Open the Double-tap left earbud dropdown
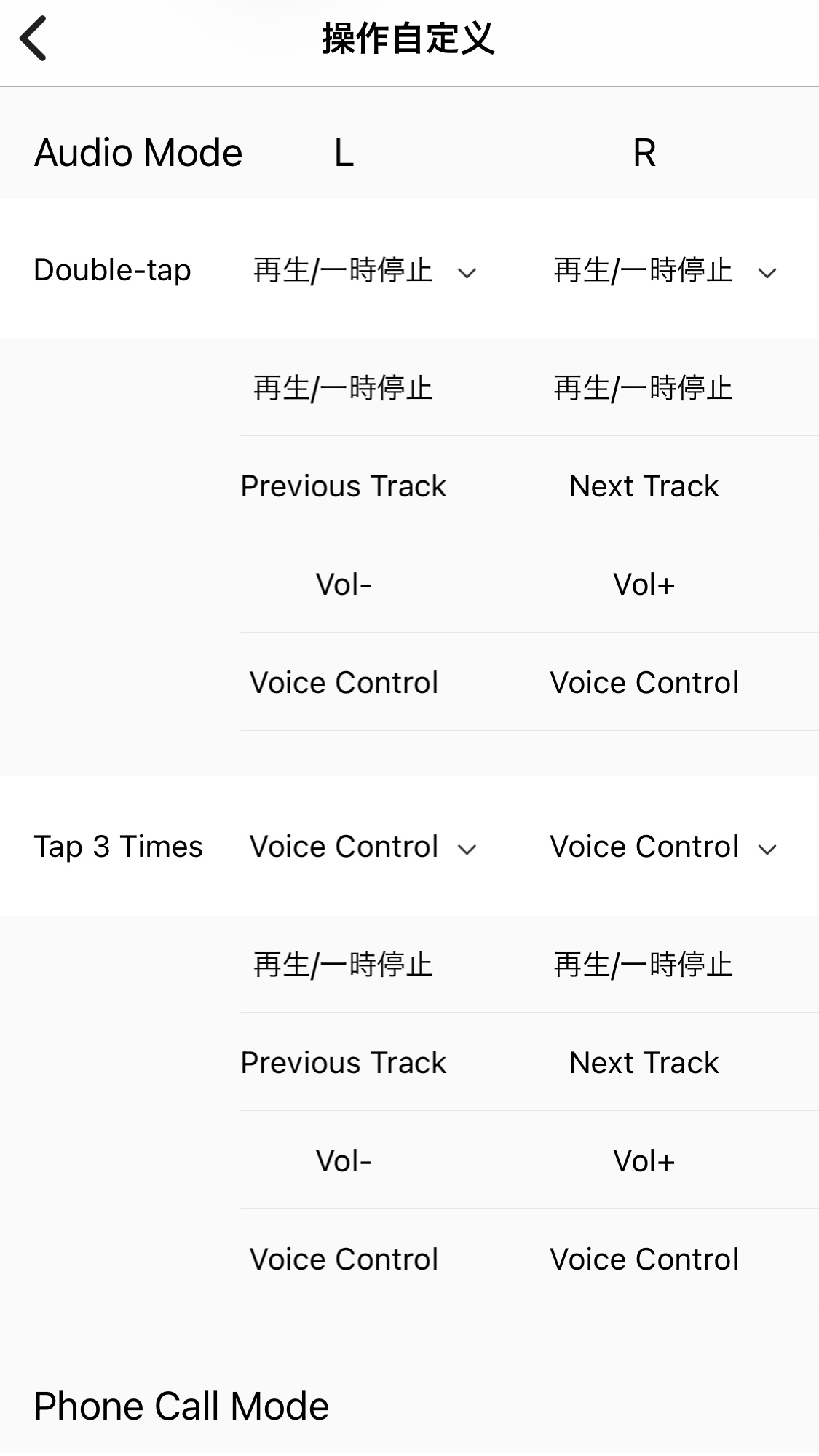819x1456 pixels. point(364,271)
